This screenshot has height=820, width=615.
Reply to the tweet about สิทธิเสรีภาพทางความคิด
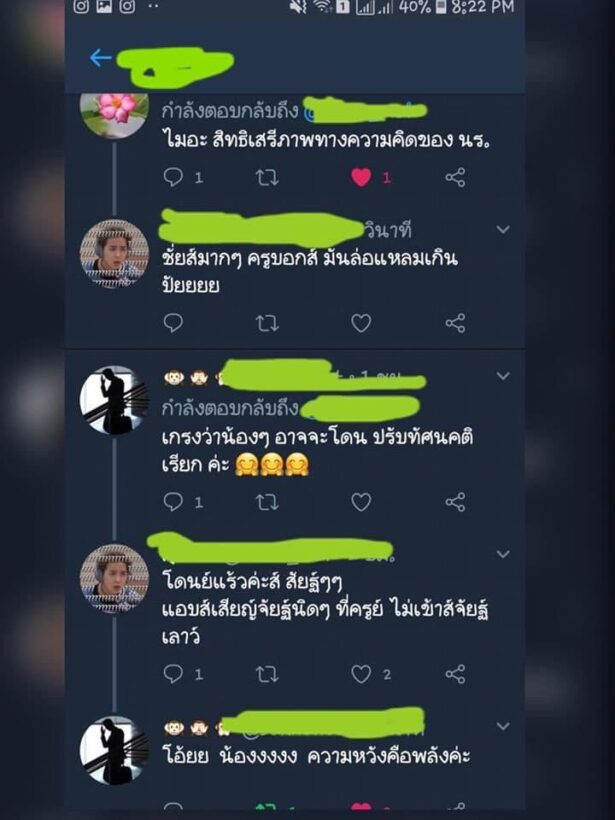click(x=174, y=177)
